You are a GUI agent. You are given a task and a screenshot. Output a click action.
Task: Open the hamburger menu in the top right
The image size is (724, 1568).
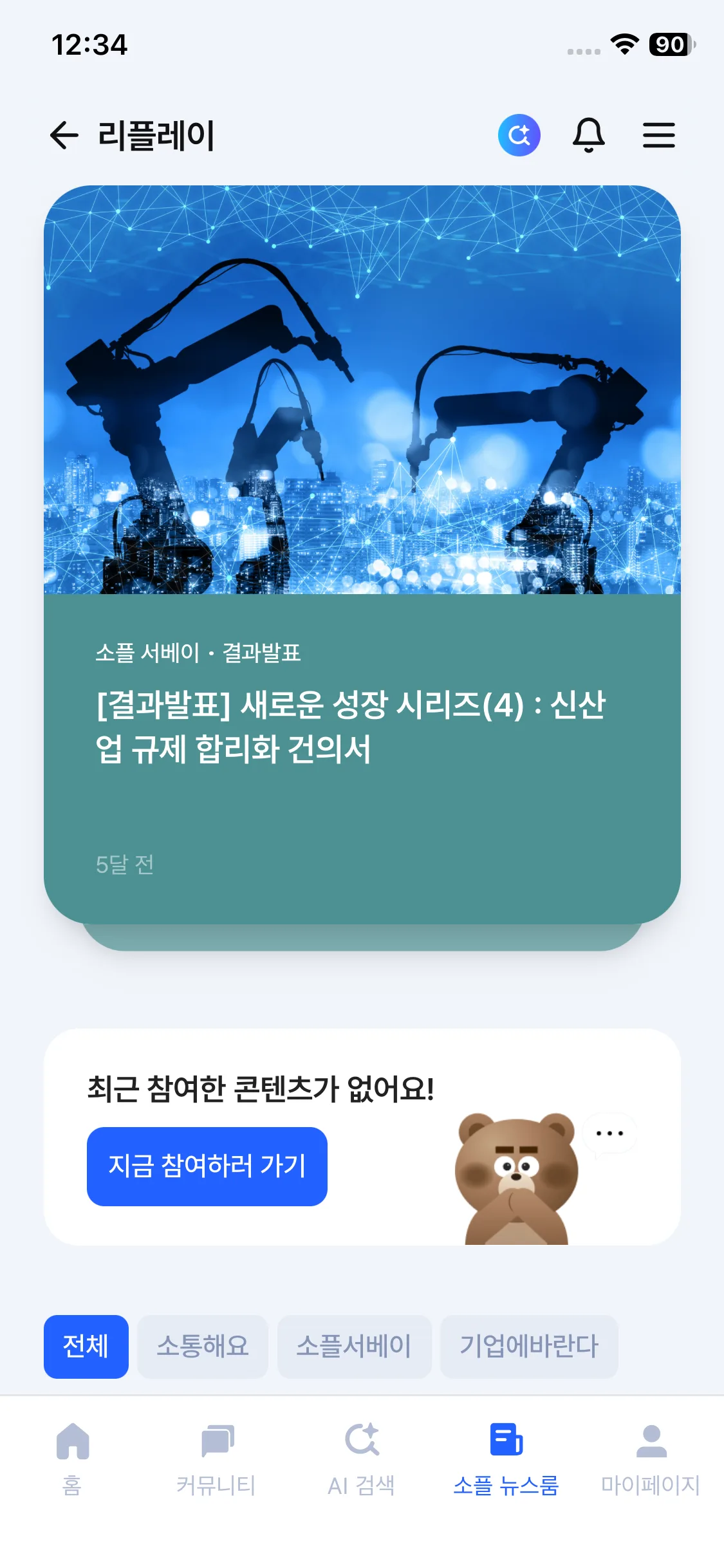click(x=659, y=135)
